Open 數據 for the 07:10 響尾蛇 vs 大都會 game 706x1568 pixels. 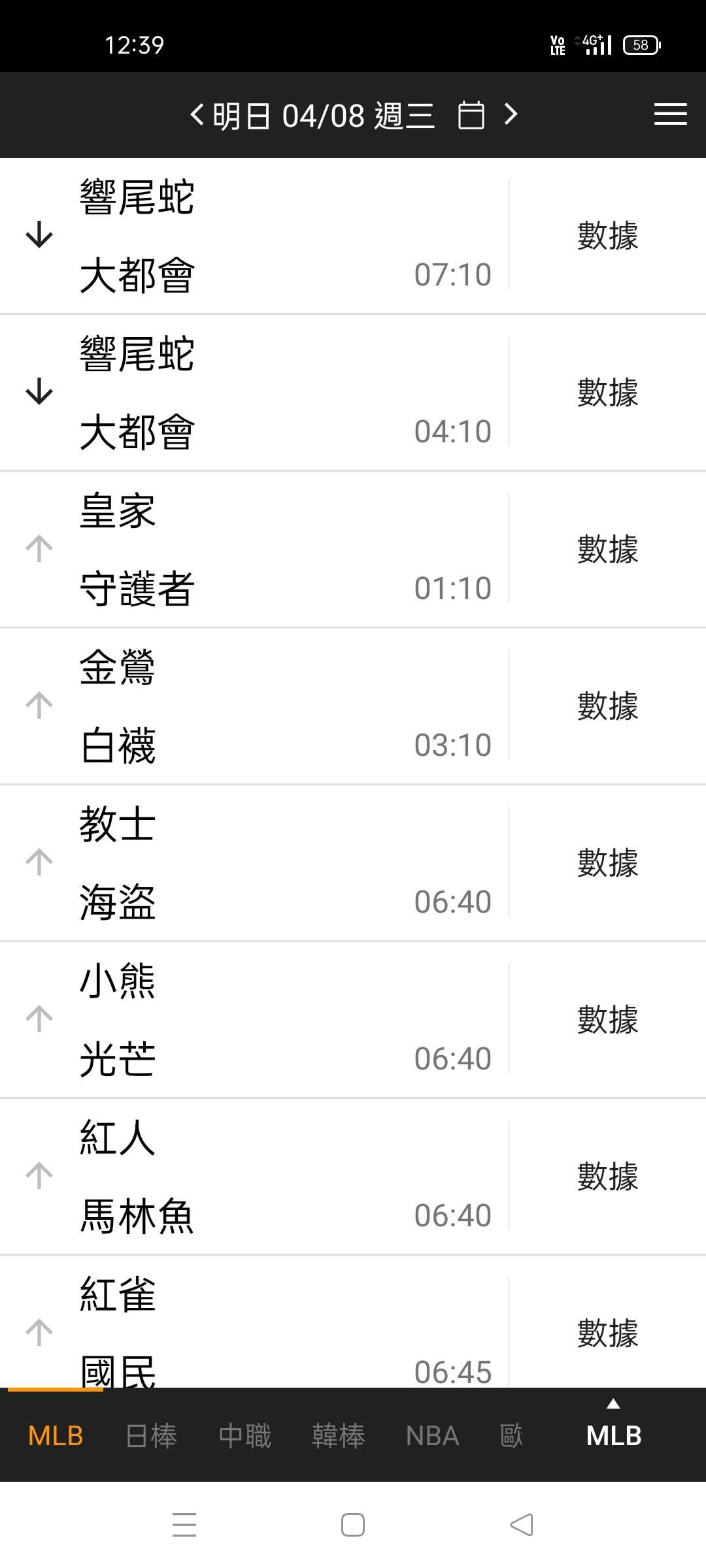point(607,236)
